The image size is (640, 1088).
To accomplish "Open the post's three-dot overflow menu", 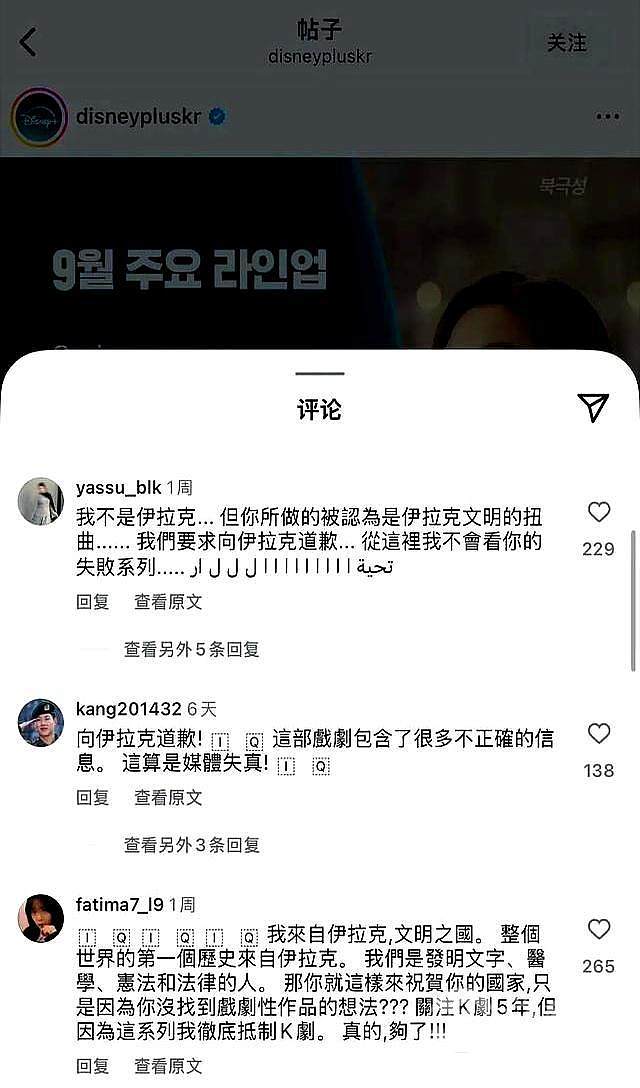I will (607, 117).
